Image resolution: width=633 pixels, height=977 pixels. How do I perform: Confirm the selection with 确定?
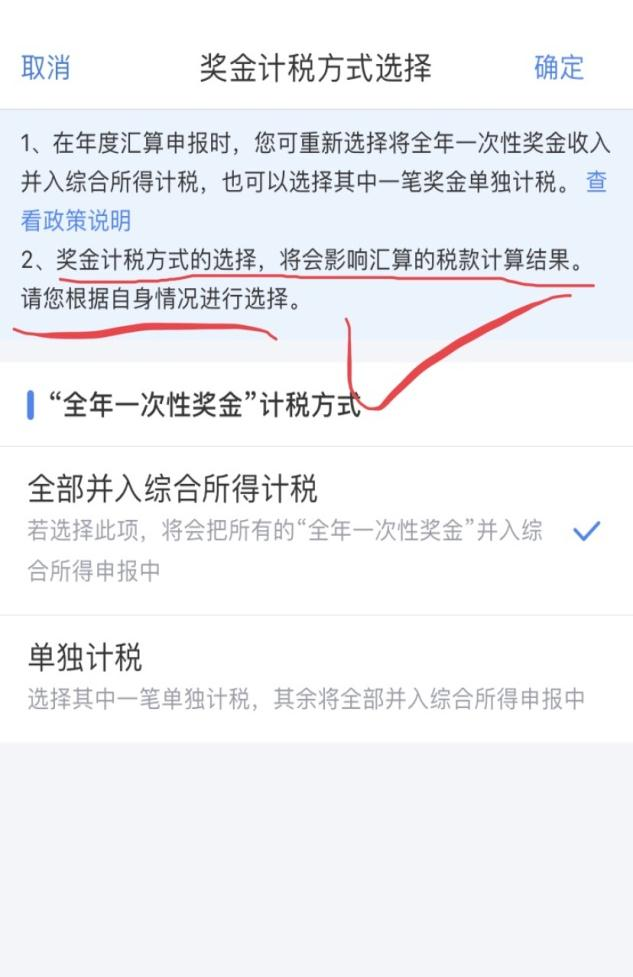click(x=559, y=68)
